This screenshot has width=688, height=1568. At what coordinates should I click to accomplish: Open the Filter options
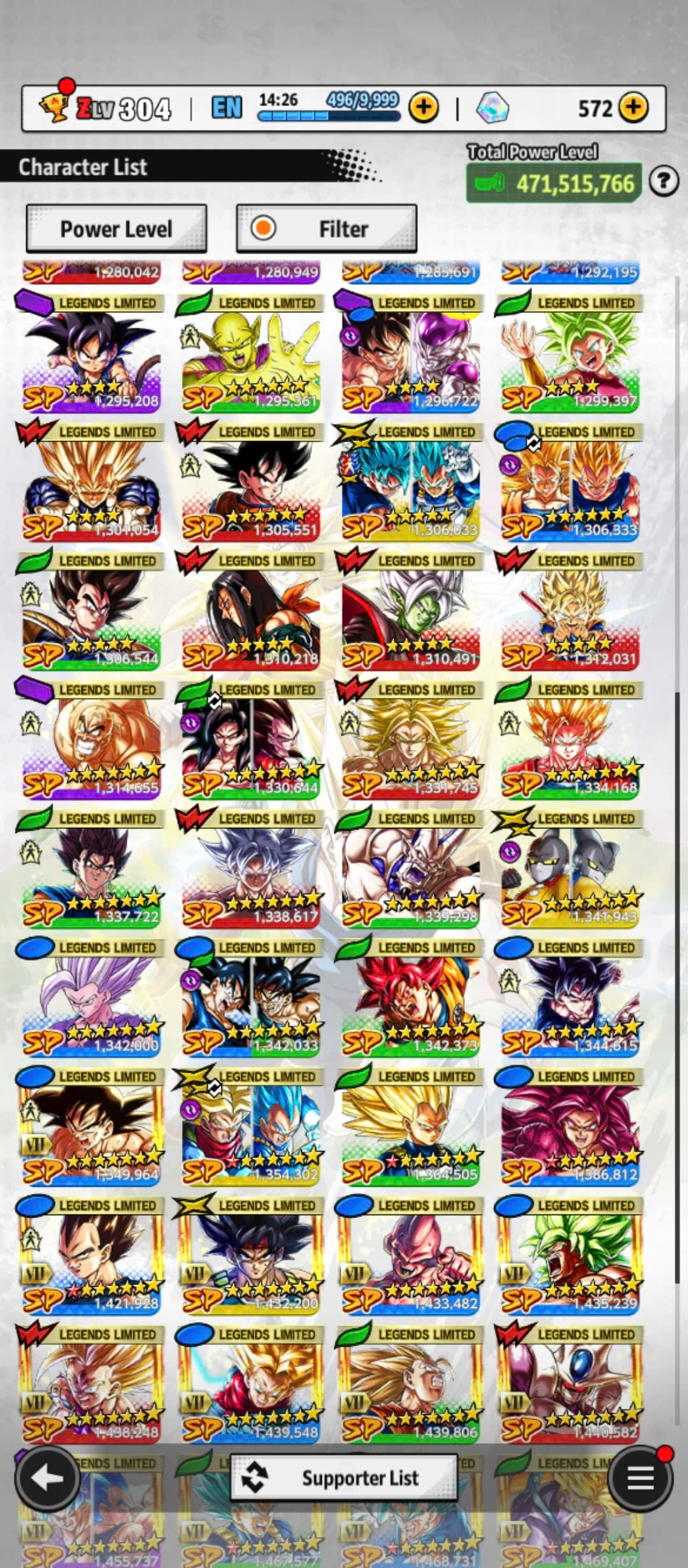(326, 229)
